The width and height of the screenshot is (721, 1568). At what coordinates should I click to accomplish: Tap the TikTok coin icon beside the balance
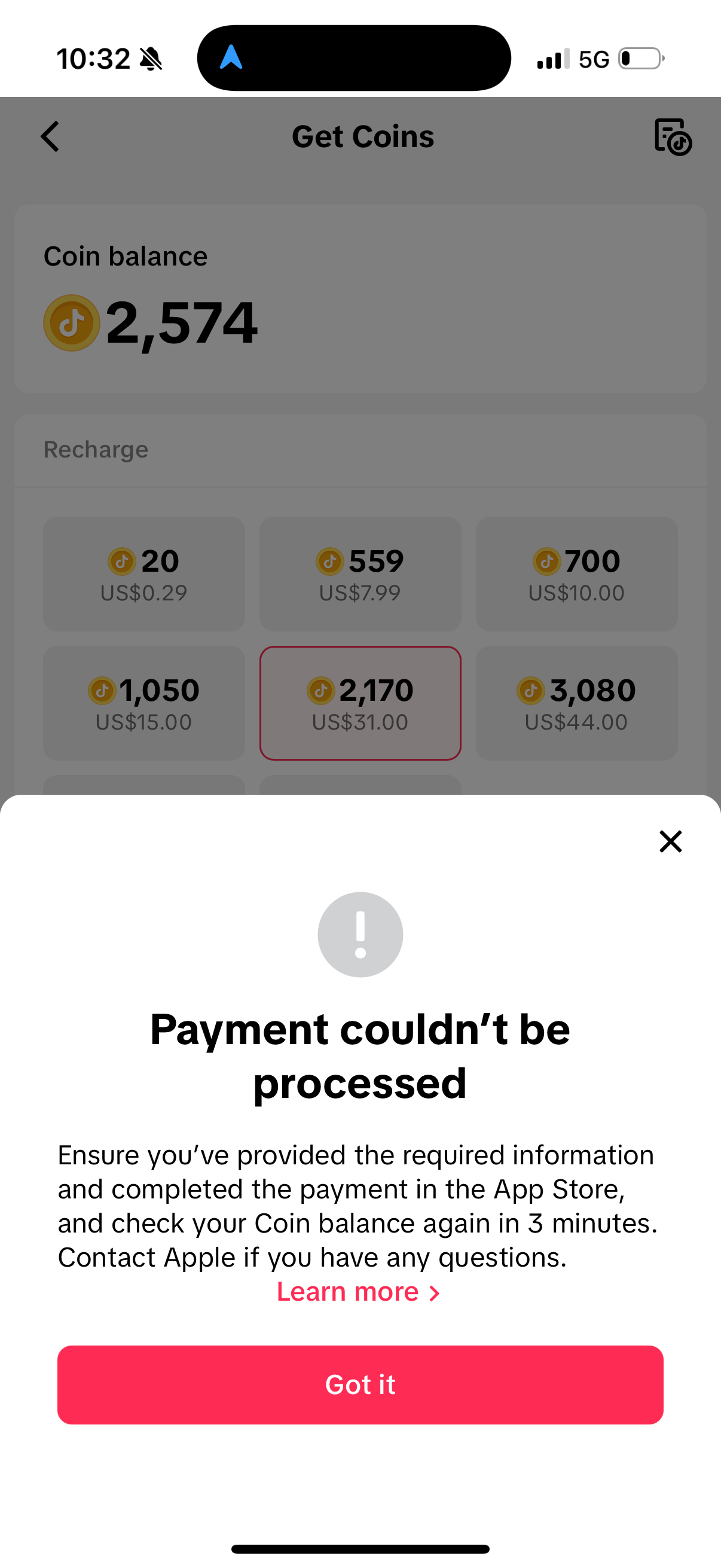coord(71,323)
